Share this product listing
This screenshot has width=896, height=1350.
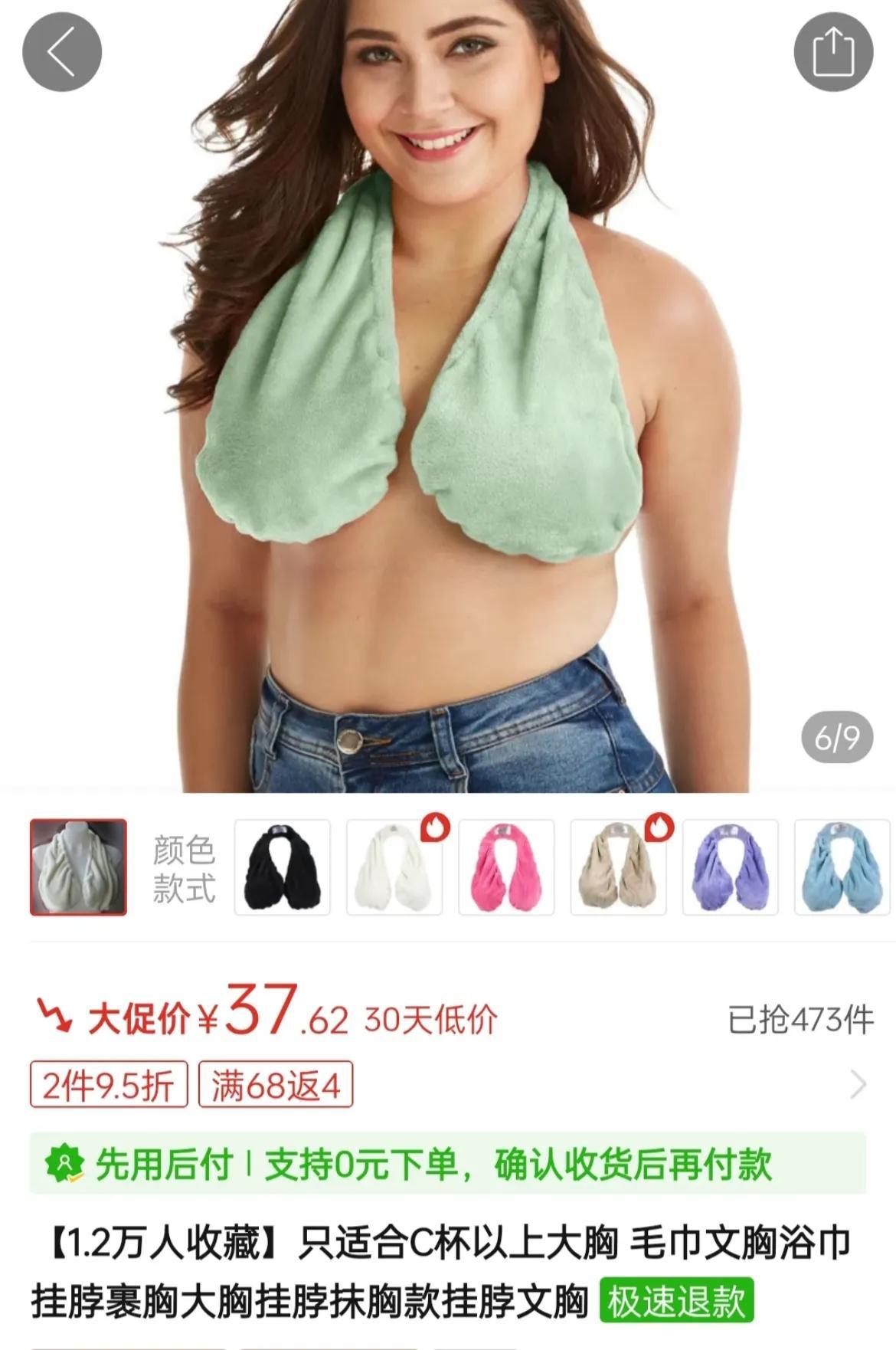click(x=833, y=53)
